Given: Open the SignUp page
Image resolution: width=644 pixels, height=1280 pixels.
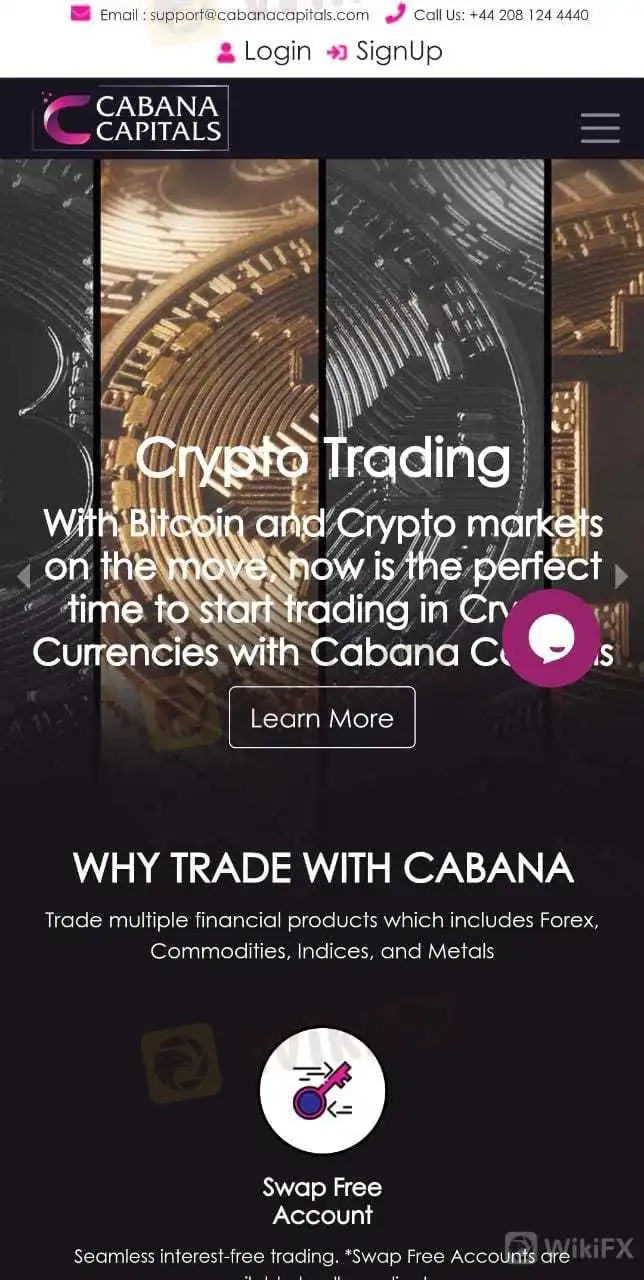Looking at the screenshot, I should coord(386,51).
